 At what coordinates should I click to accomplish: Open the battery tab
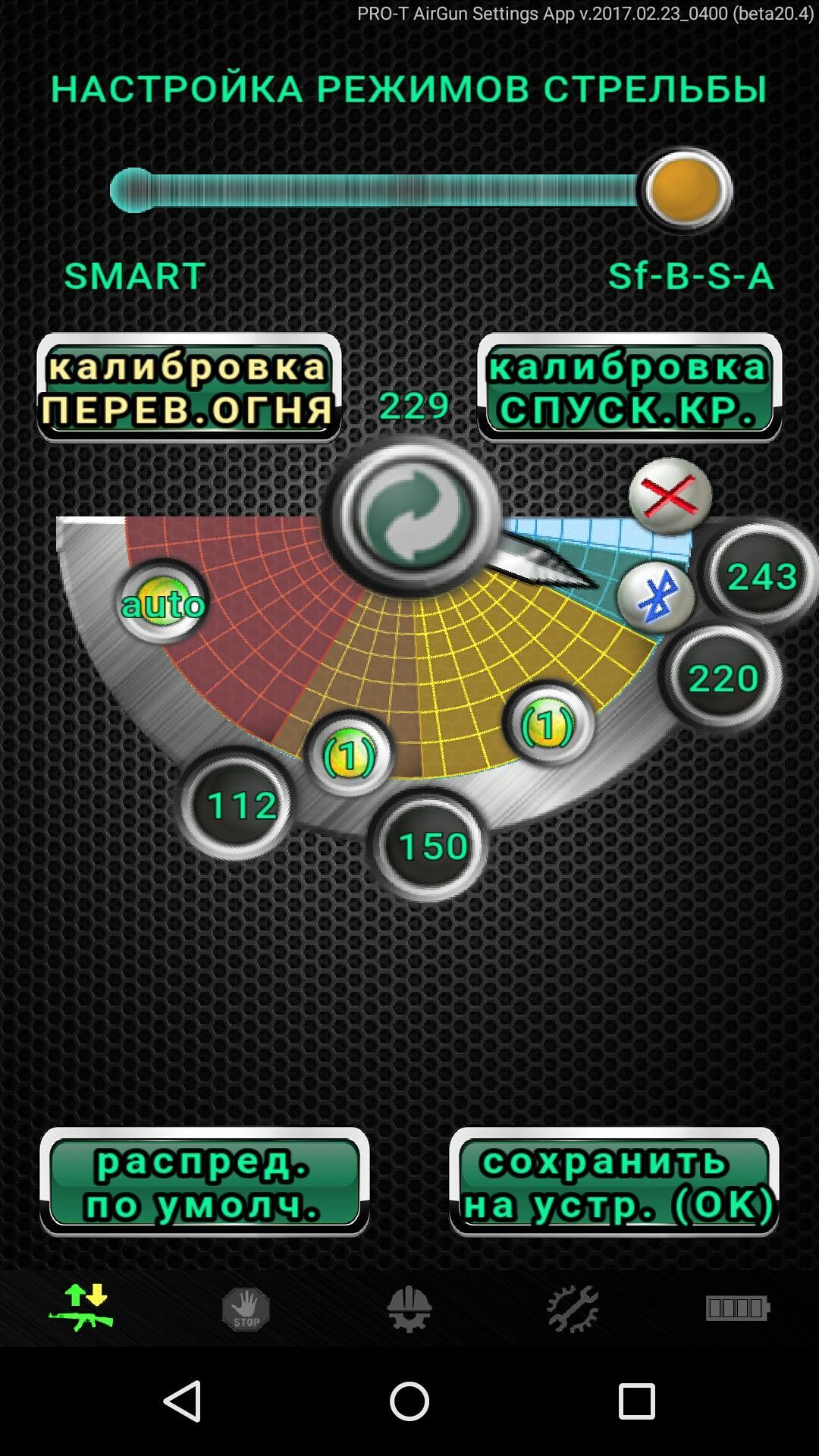[737, 1309]
